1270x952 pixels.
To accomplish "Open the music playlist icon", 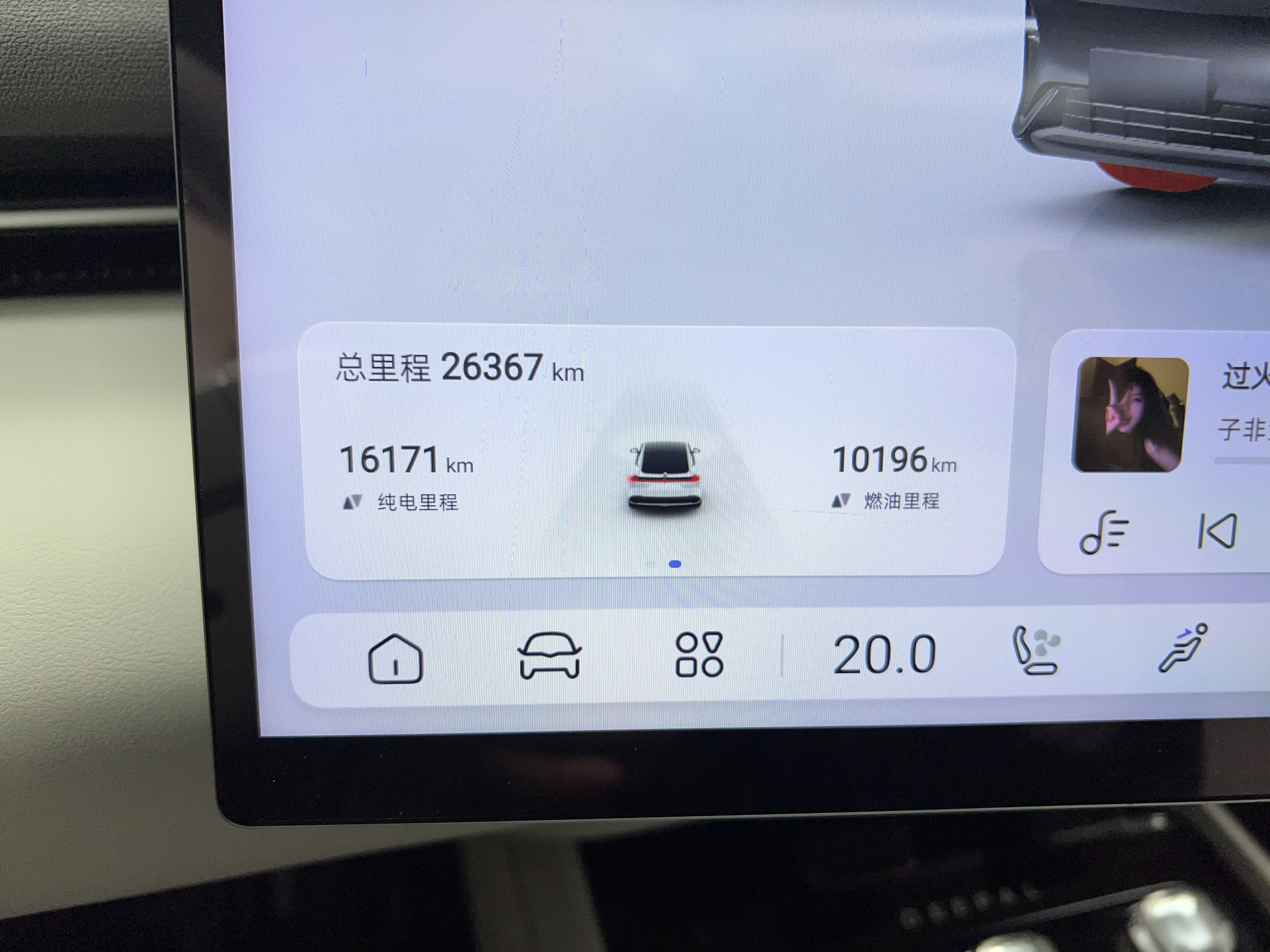I will pyautogui.click(x=1103, y=533).
